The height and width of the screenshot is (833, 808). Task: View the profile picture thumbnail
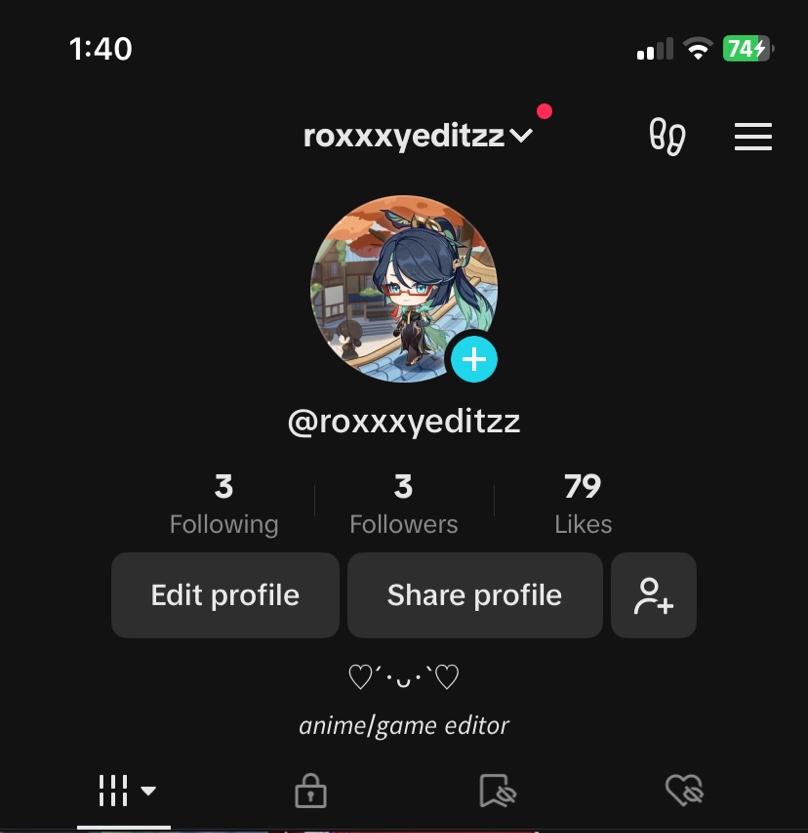404,290
